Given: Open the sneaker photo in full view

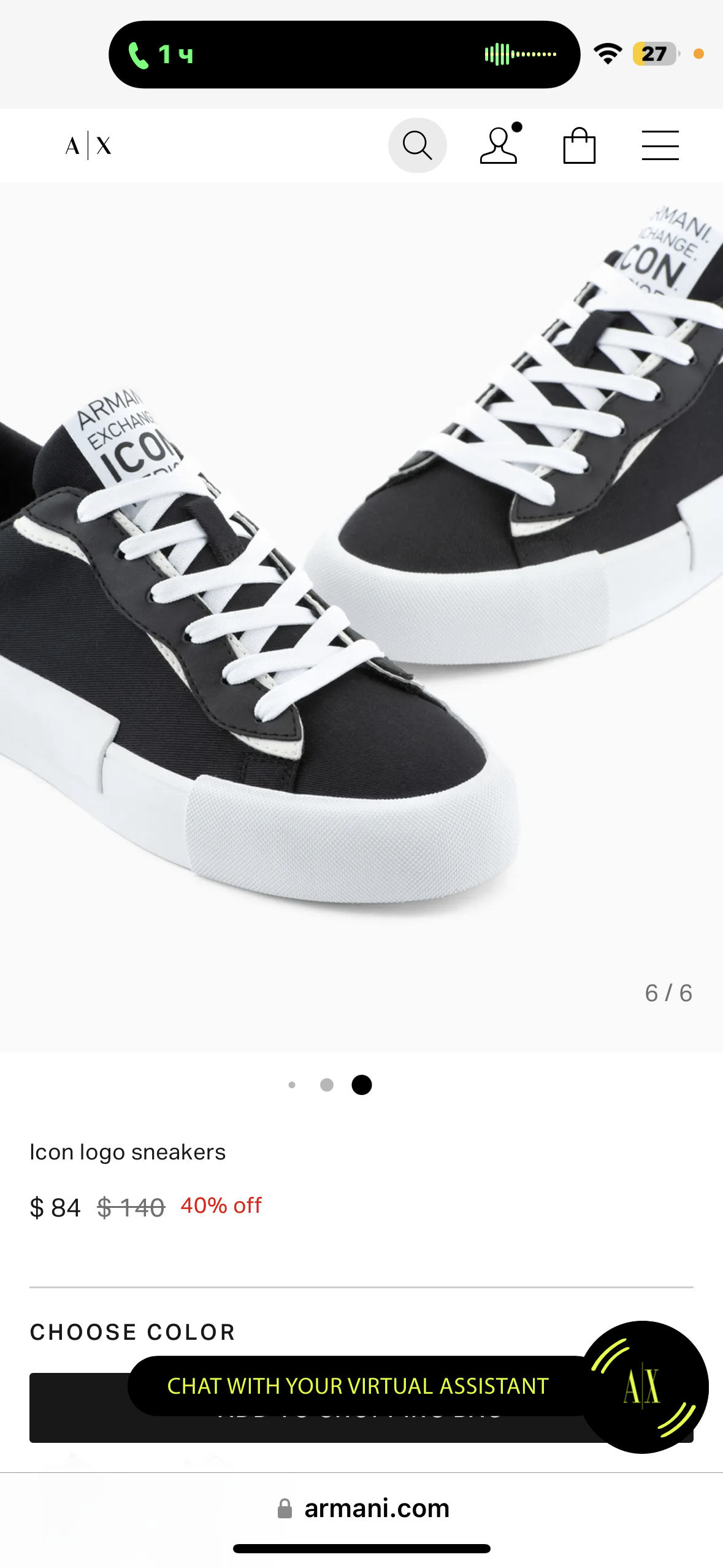Looking at the screenshot, I should pos(361,613).
